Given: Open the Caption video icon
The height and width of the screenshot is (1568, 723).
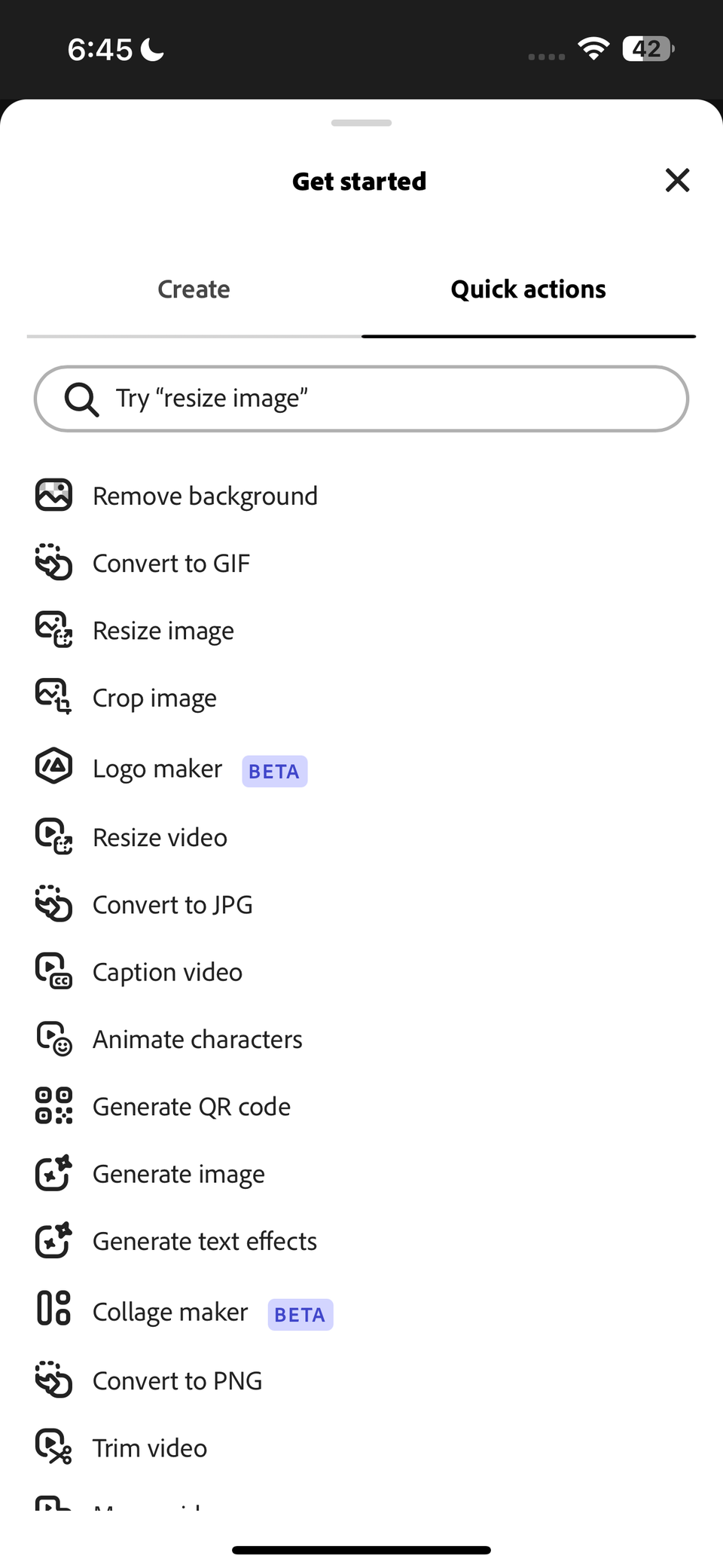Looking at the screenshot, I should [x=53, y=970].
